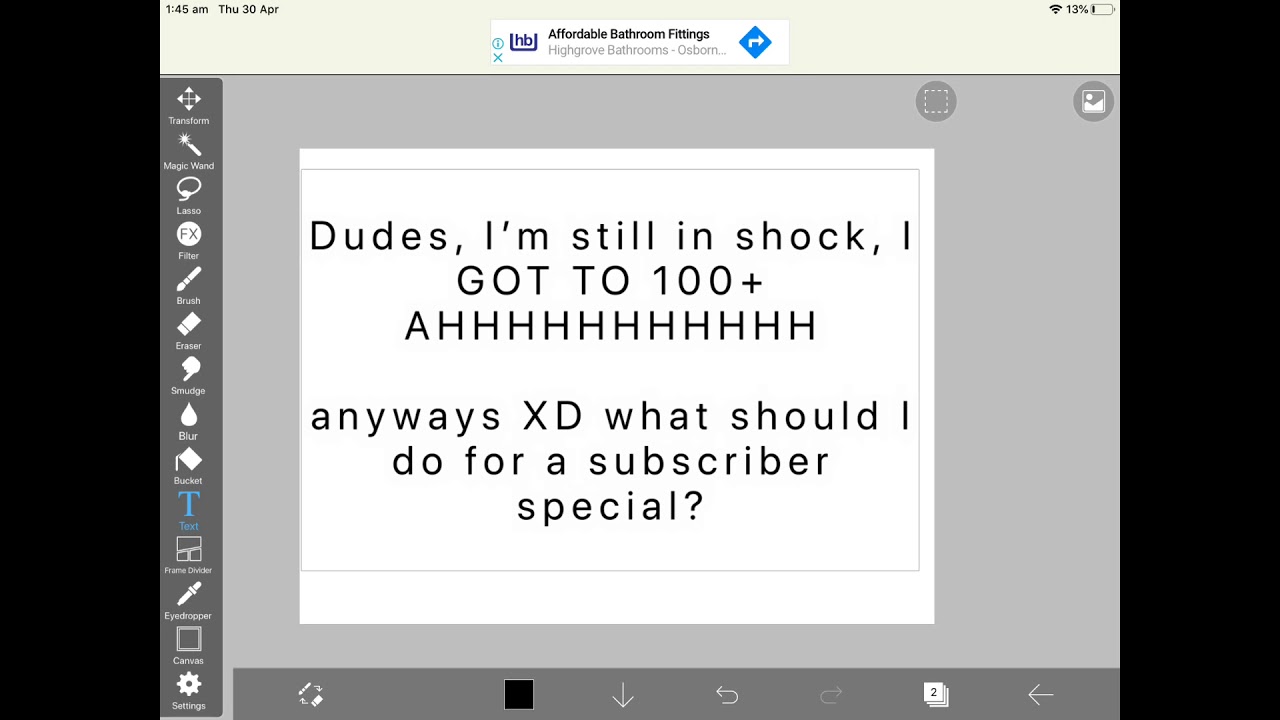Viewport: 1280px width, 720px height.
Task: Open the layers panel showing 2
Action: 935,694
